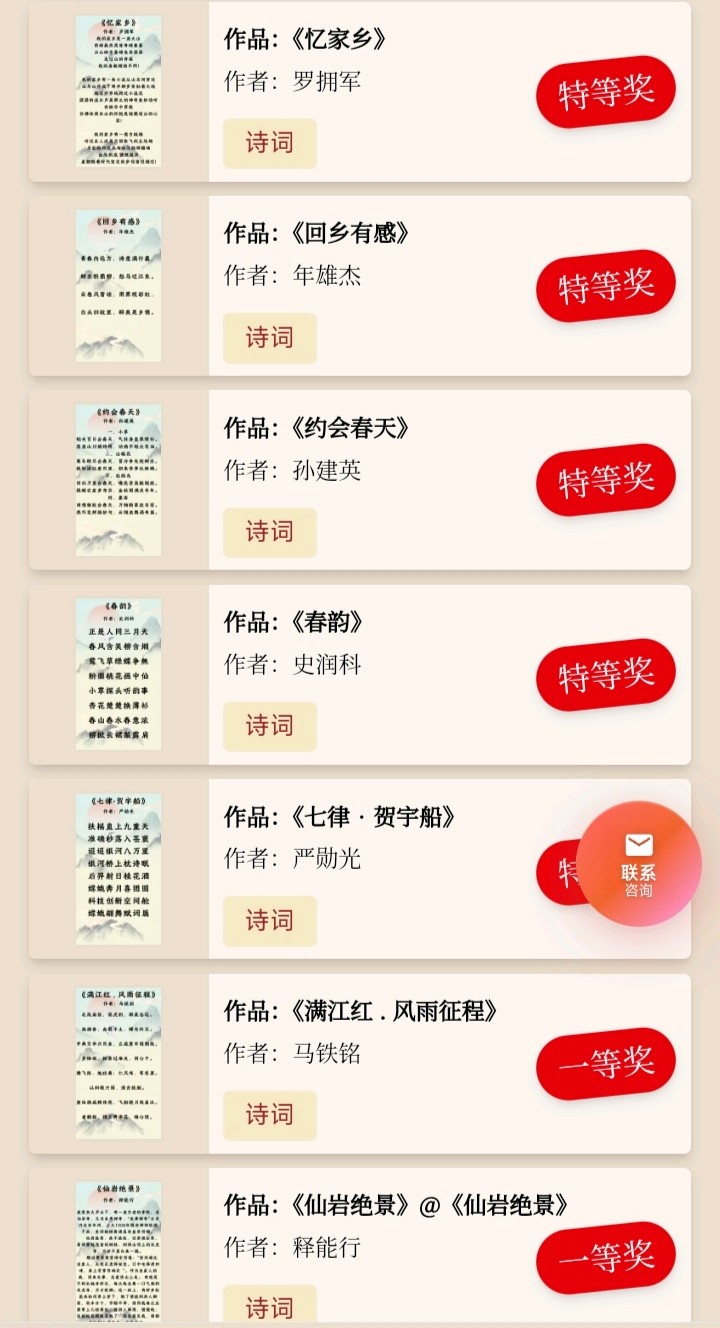Open the 《春韵》 poem card

[x=360, y=675]
